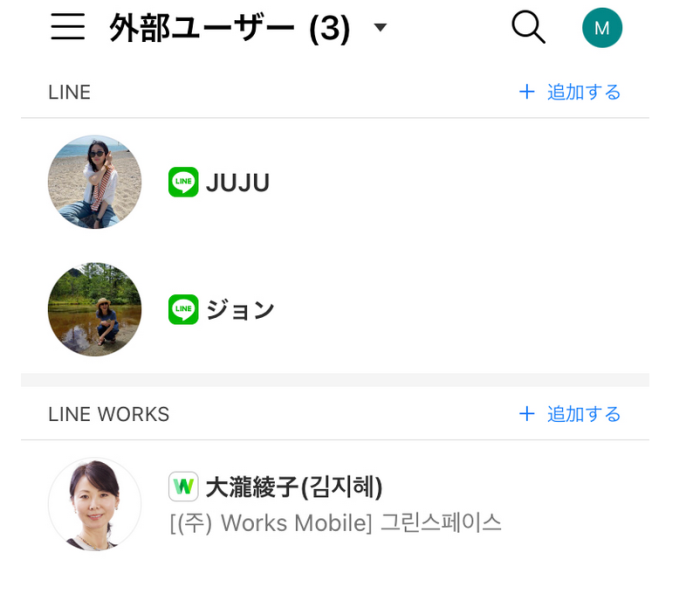
Task: Open the profile avatar M
Action: pos(602,28)
